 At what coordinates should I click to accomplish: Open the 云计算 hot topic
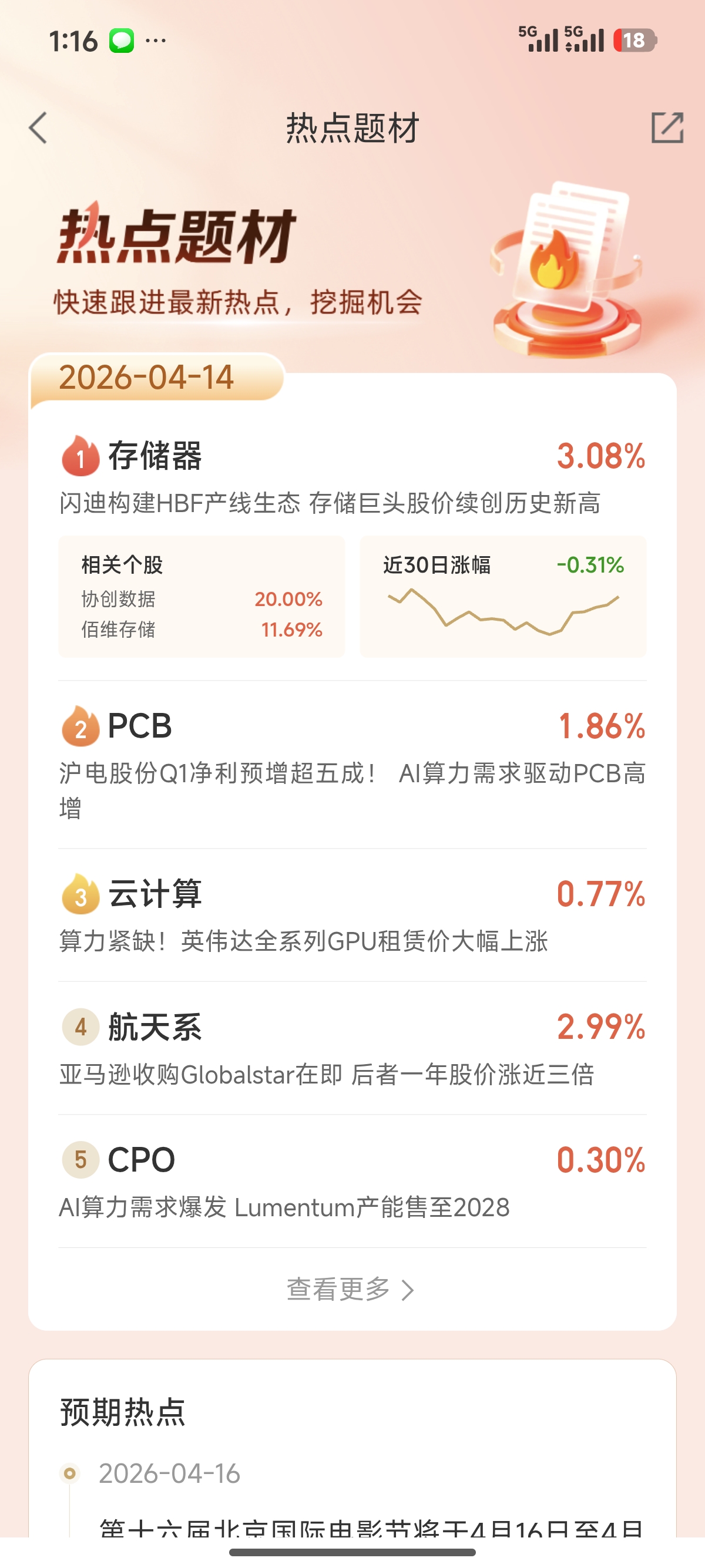155,894
